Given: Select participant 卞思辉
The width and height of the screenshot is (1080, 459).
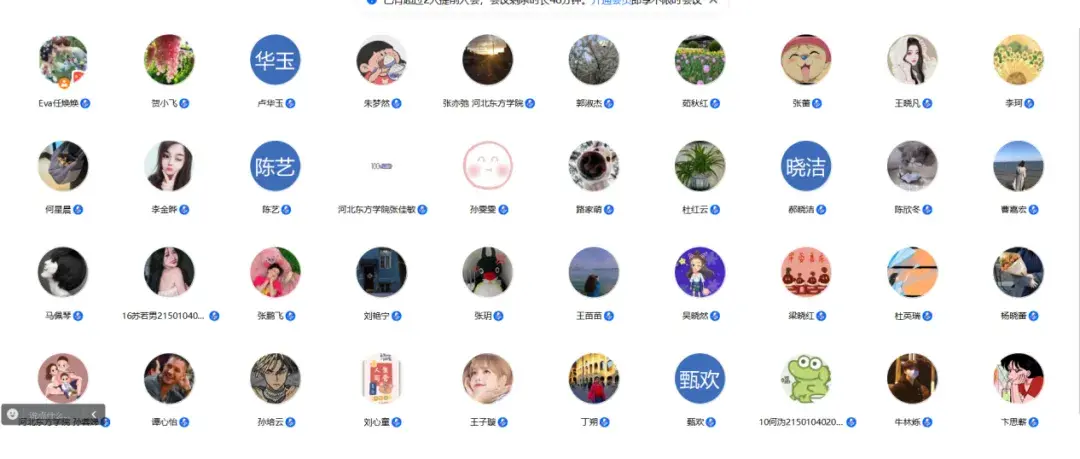Looking at the screenshot, I should (1018, 378).
